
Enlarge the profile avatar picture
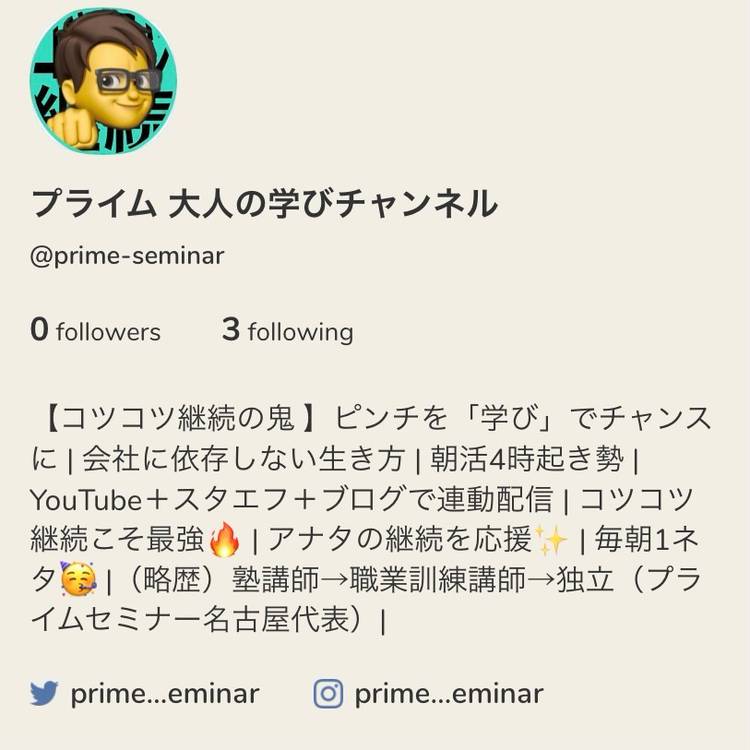click(x=103, y=80)
